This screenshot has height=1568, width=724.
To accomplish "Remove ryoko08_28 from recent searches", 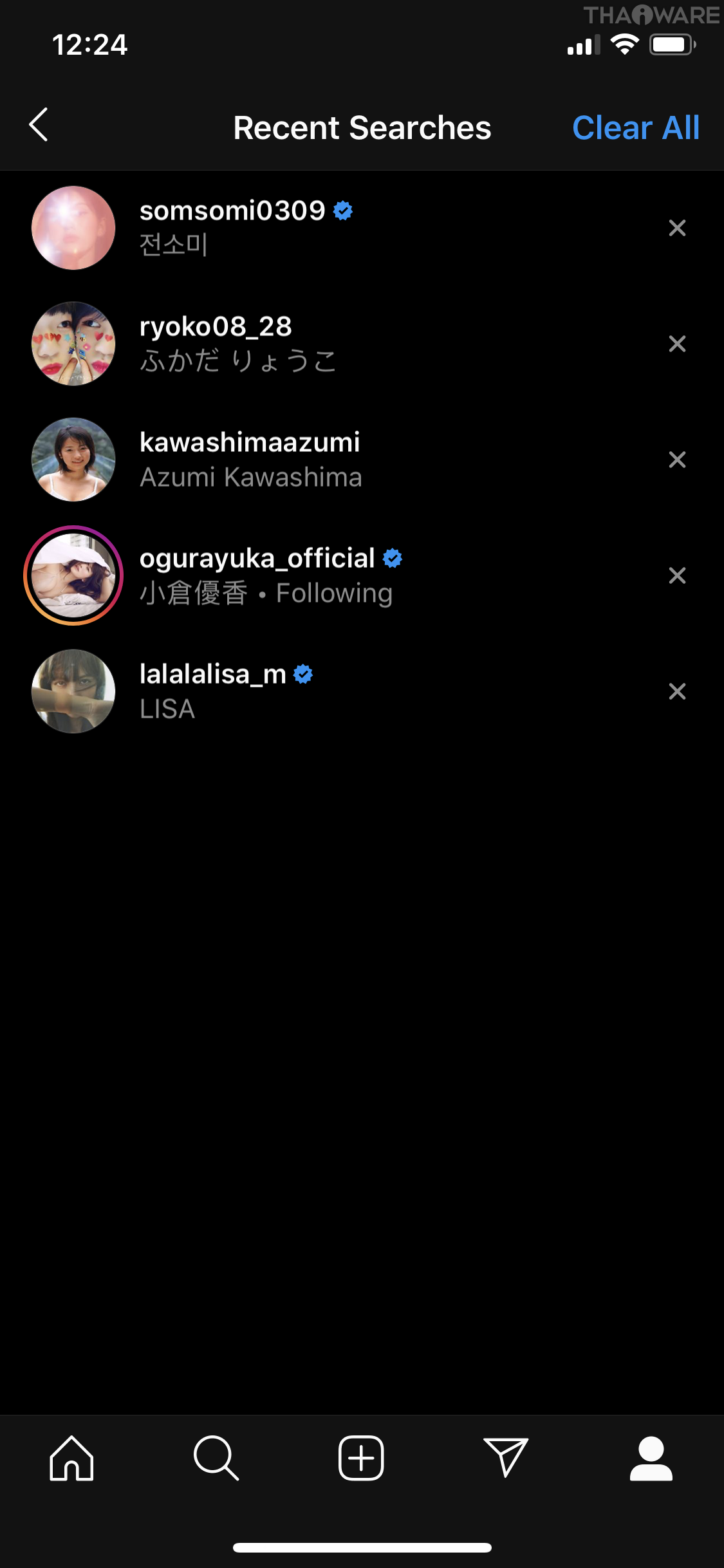I will click(x=677, y=344).
